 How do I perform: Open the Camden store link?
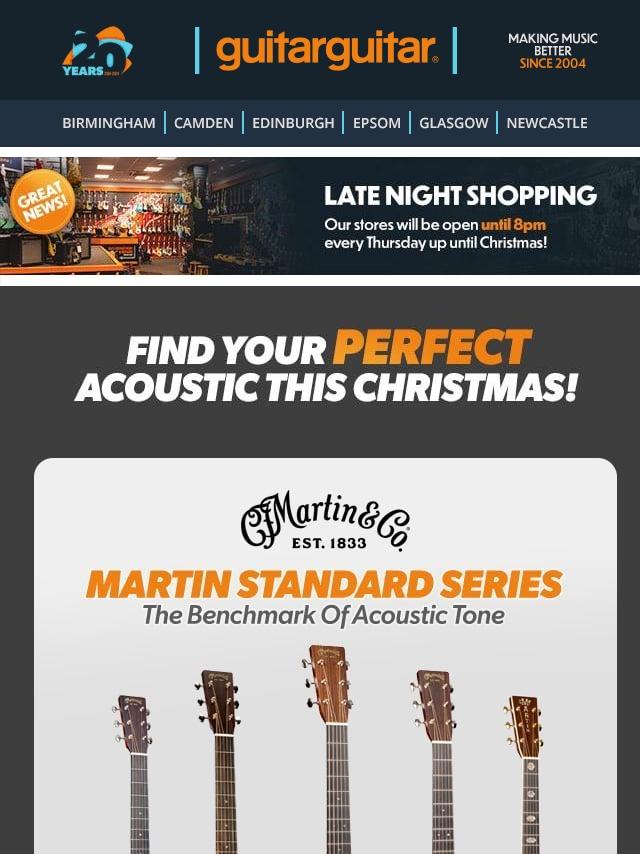203,123
